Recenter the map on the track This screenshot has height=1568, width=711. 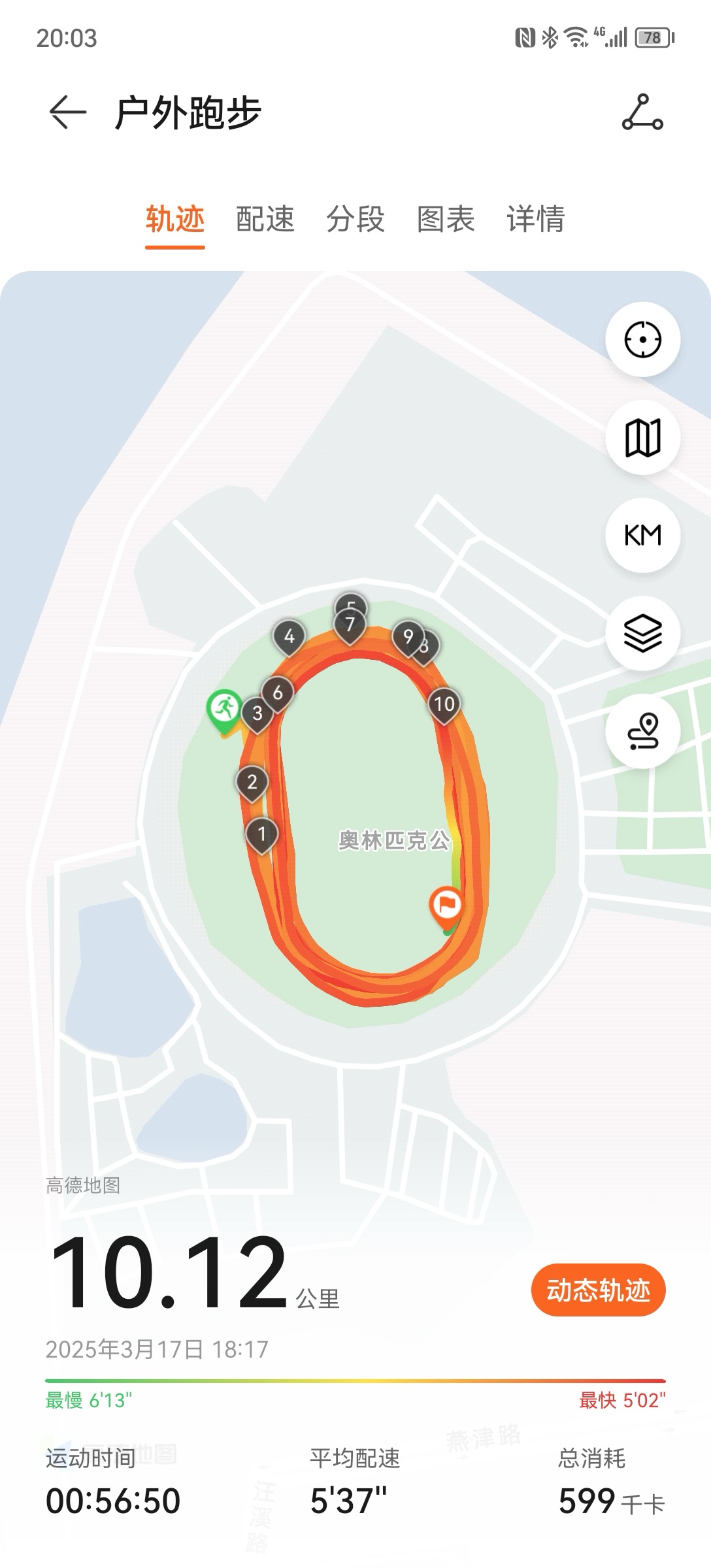coord(642,340)
